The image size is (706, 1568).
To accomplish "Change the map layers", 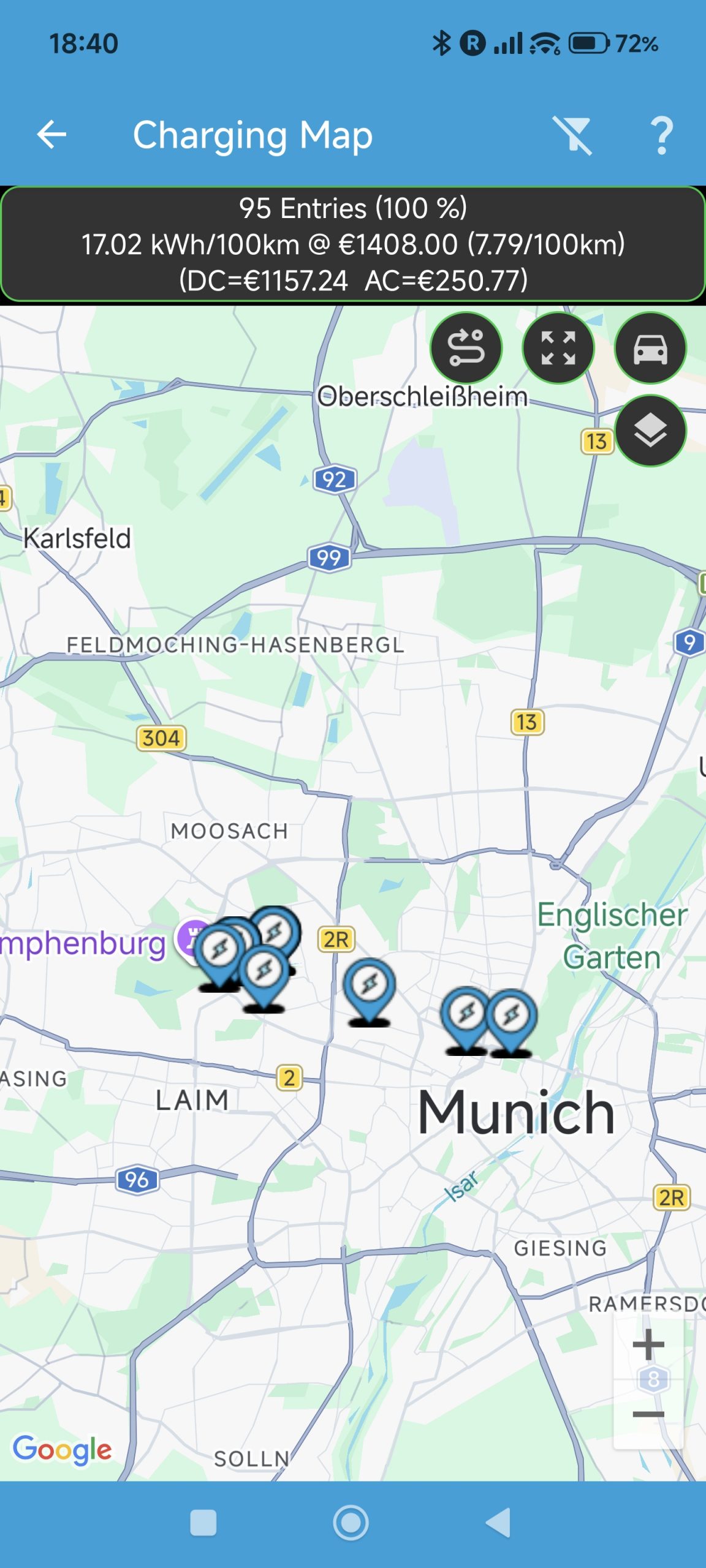I will click(650, 431).
